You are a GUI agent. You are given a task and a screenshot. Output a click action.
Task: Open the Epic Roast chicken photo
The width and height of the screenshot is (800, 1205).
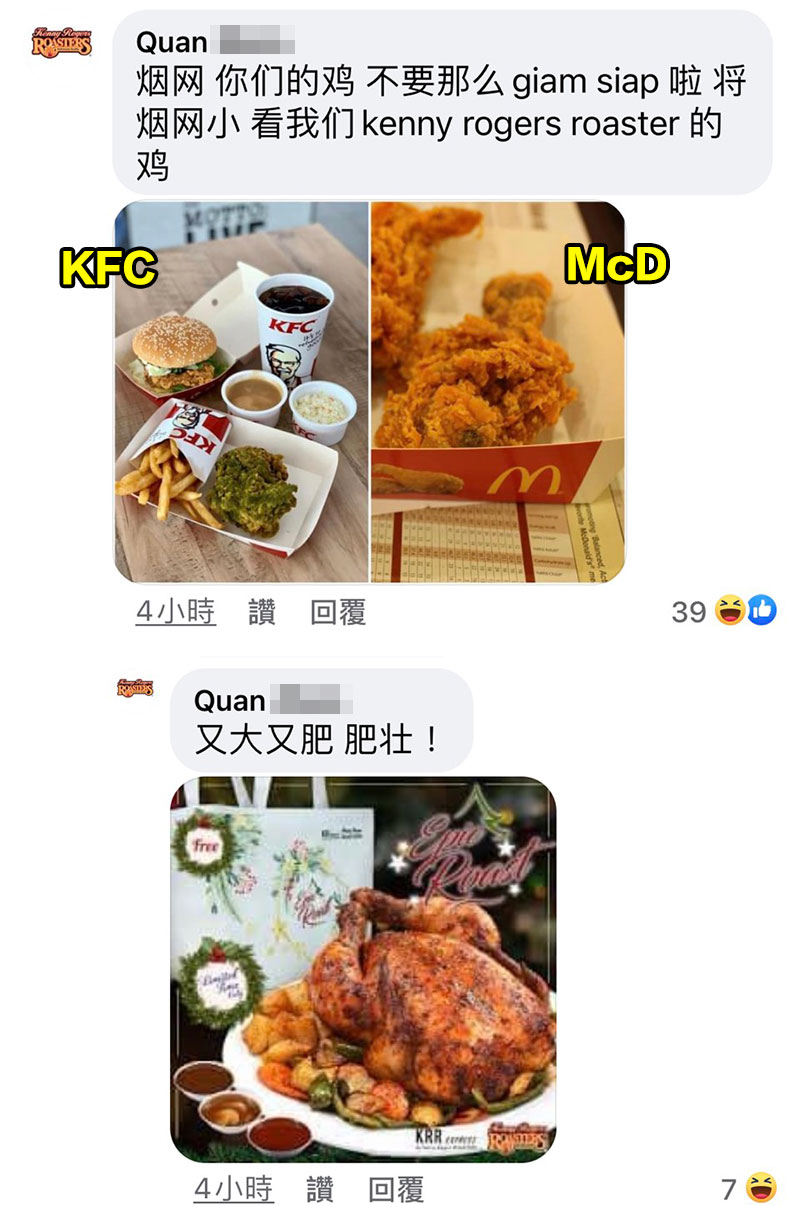(x=363, y=968)
